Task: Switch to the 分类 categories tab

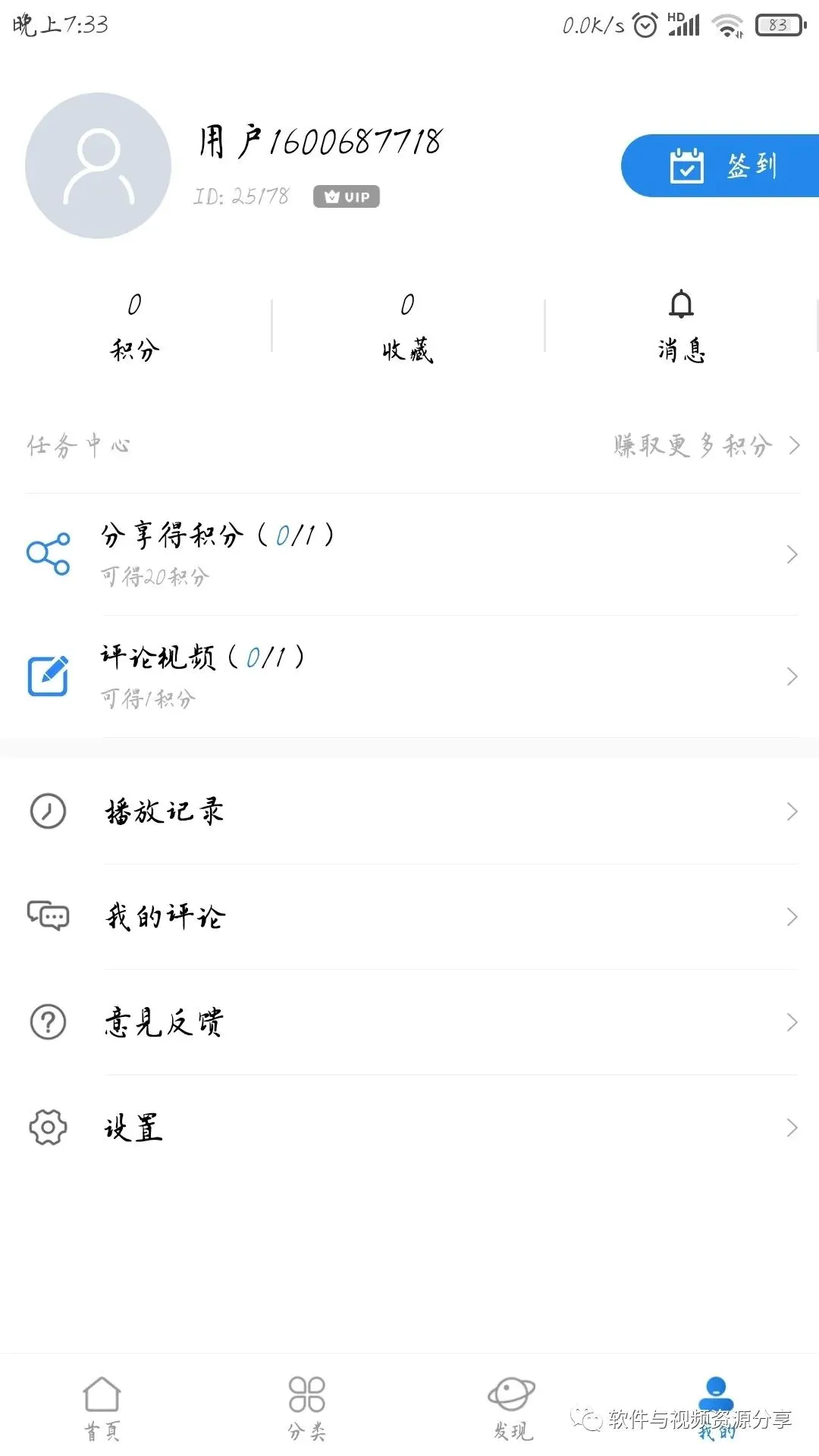Action: click(x=306, y=1407)
